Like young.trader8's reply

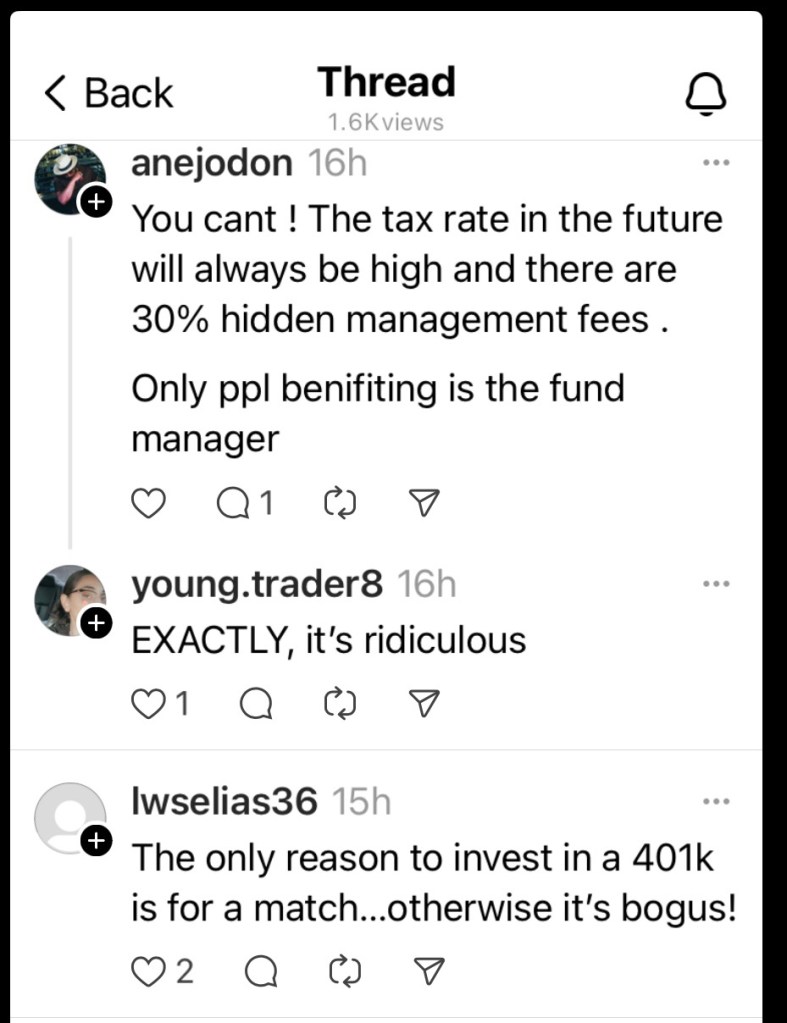click(x=148, y=705)
